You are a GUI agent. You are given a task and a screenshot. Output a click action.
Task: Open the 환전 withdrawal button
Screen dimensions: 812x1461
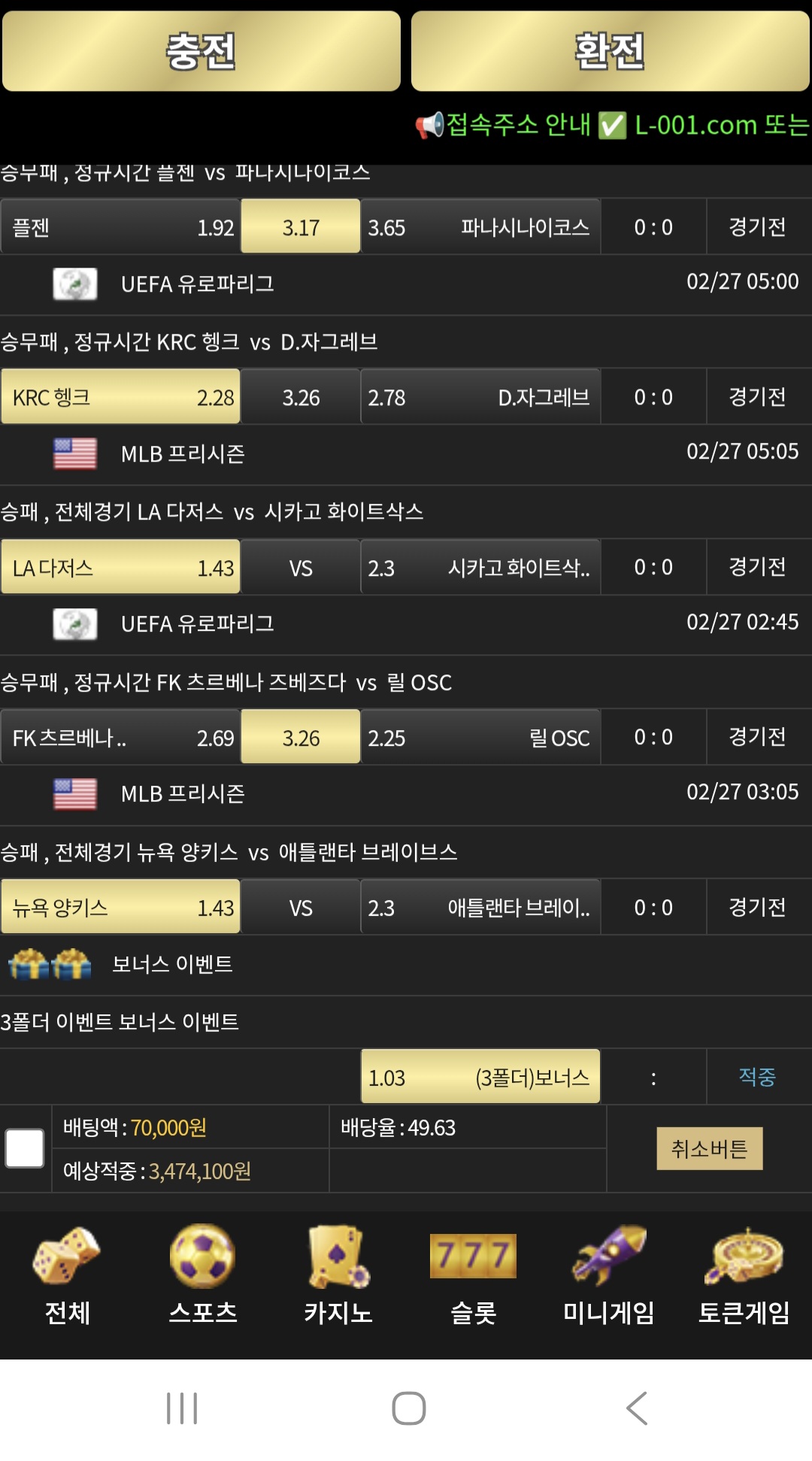610,51
